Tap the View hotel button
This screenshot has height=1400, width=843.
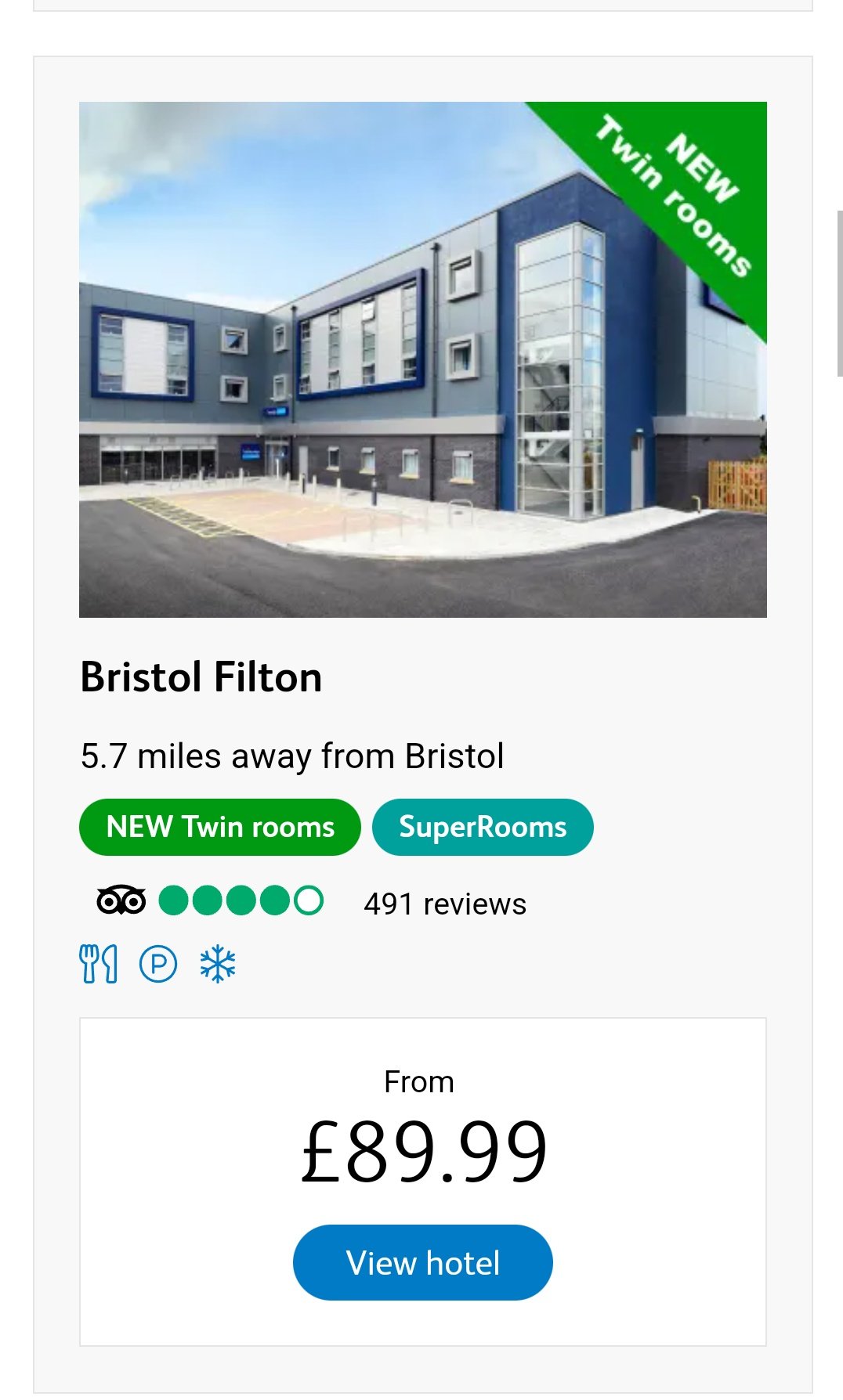[x=422, y=1262]
